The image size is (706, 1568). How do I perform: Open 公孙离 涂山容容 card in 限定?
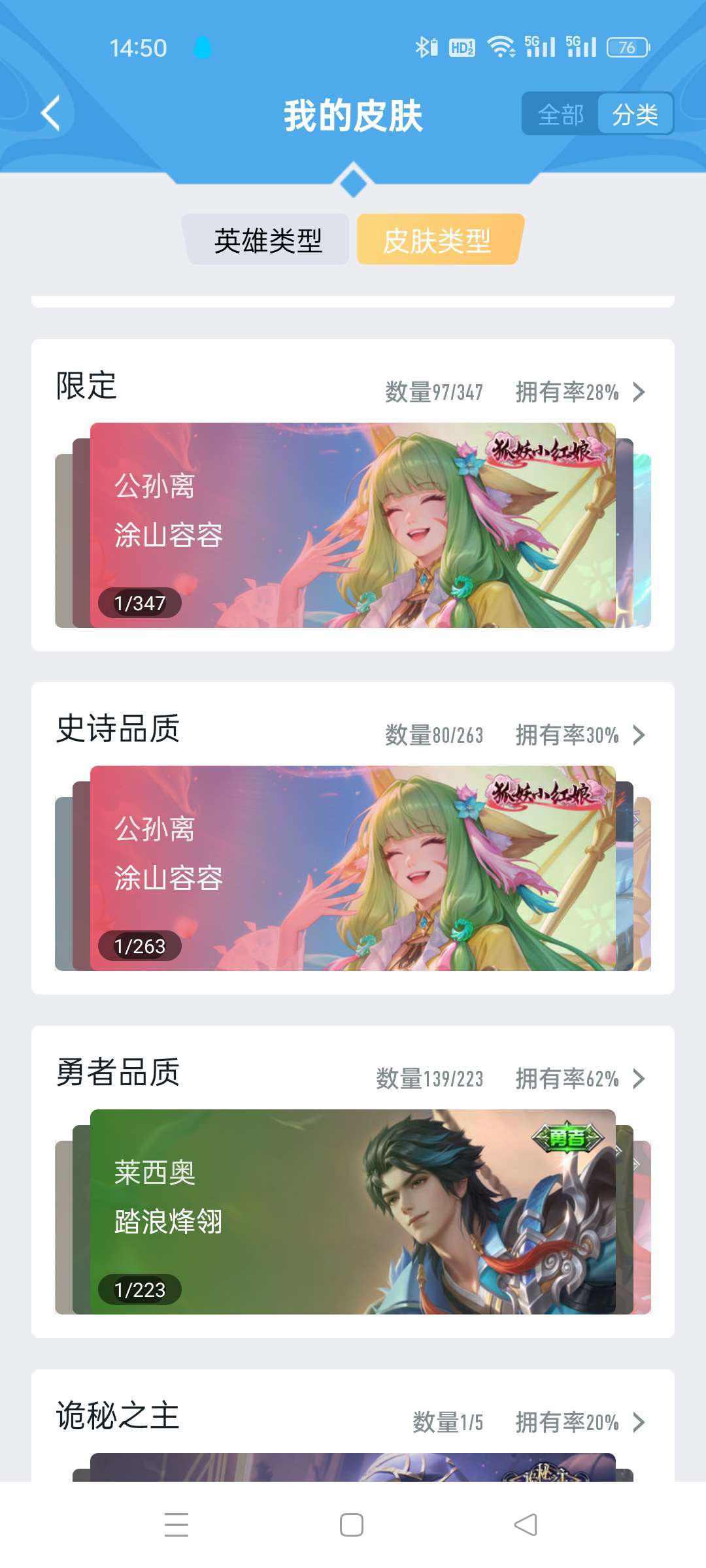(x=353, y=525)
